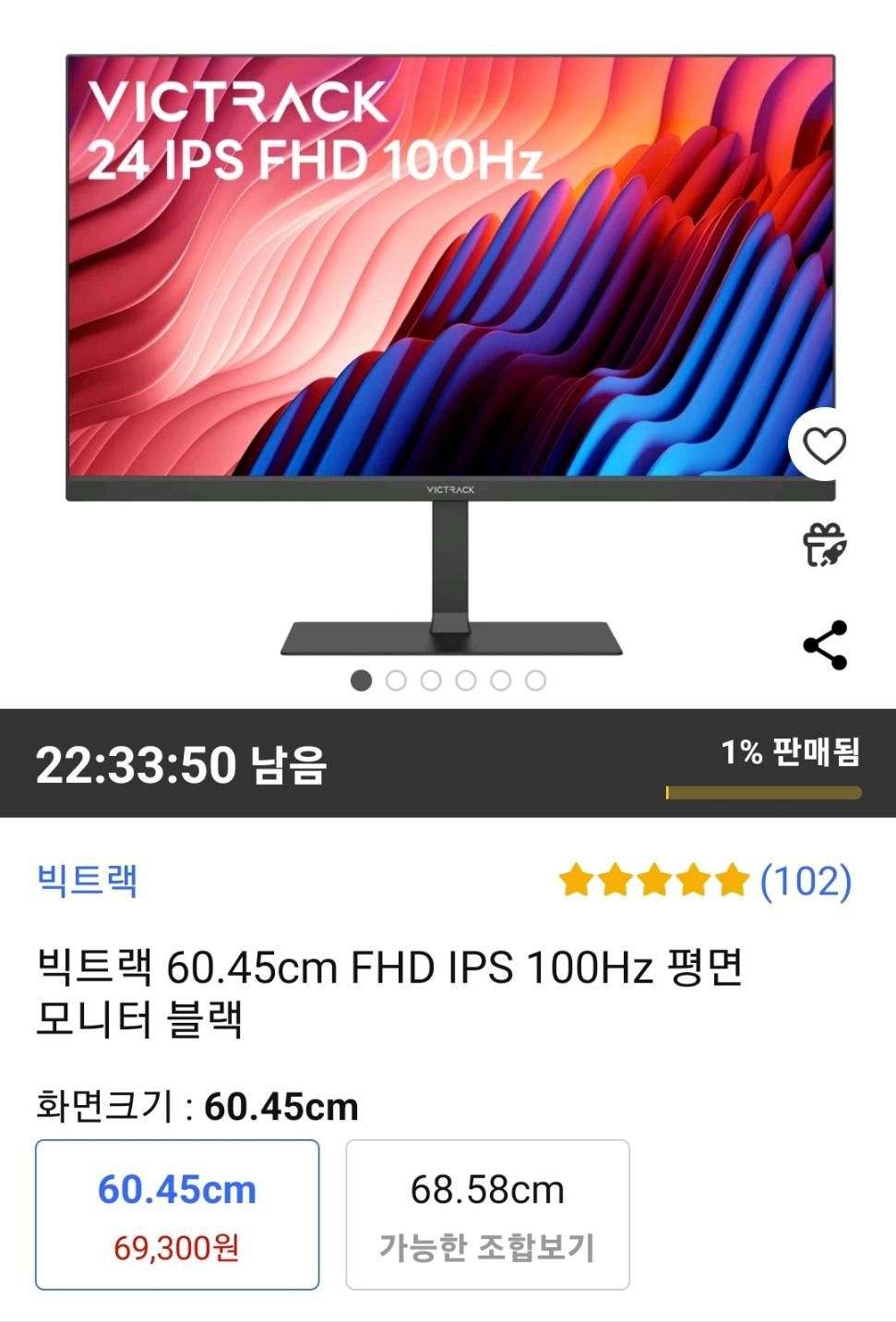This screenshot has height=1322, width=896.
Task: Open the gift icon beside the image
Action: 824,545
